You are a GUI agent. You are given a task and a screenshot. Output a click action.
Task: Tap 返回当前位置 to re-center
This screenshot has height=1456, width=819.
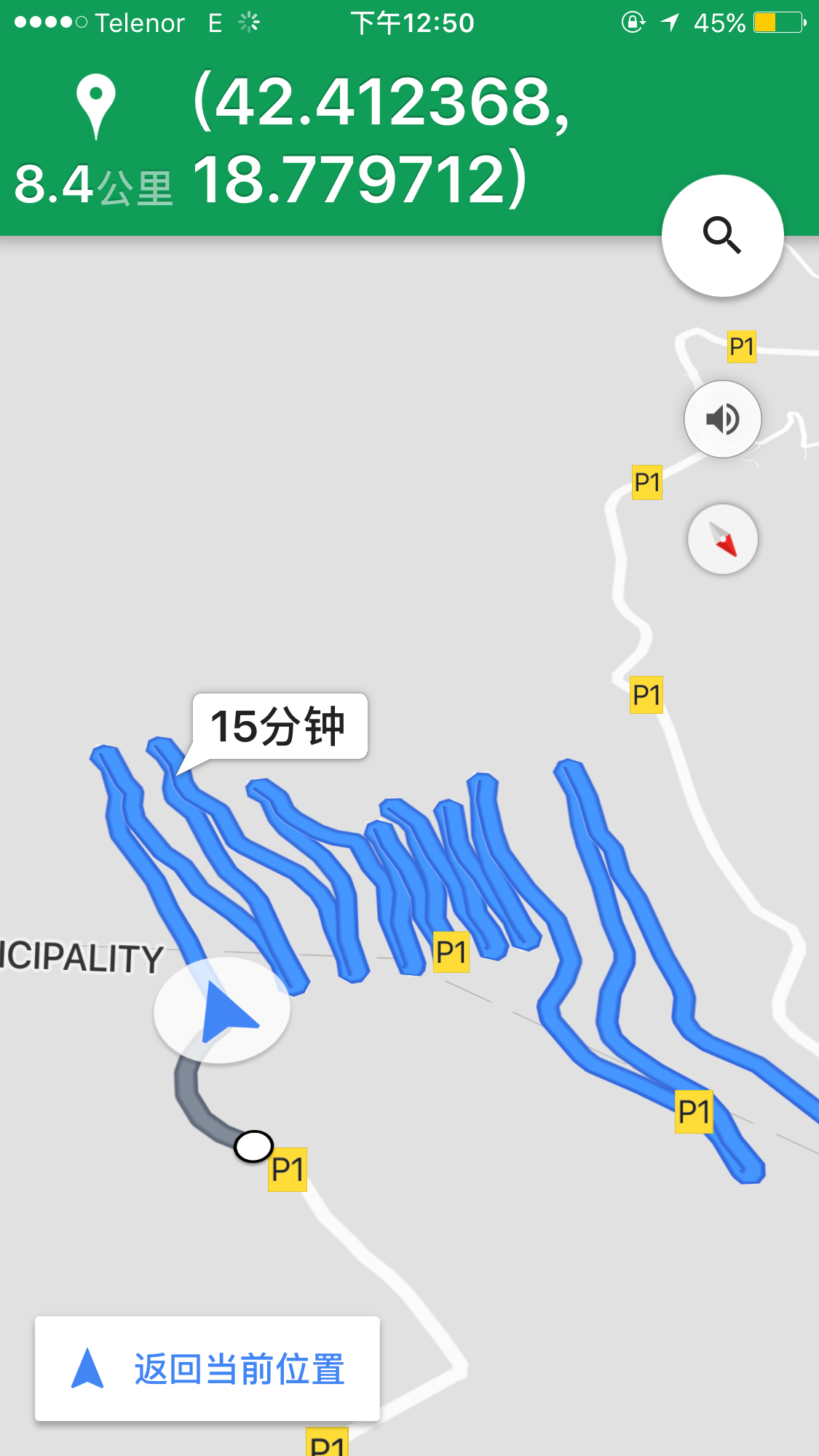tap(207, 1368)
